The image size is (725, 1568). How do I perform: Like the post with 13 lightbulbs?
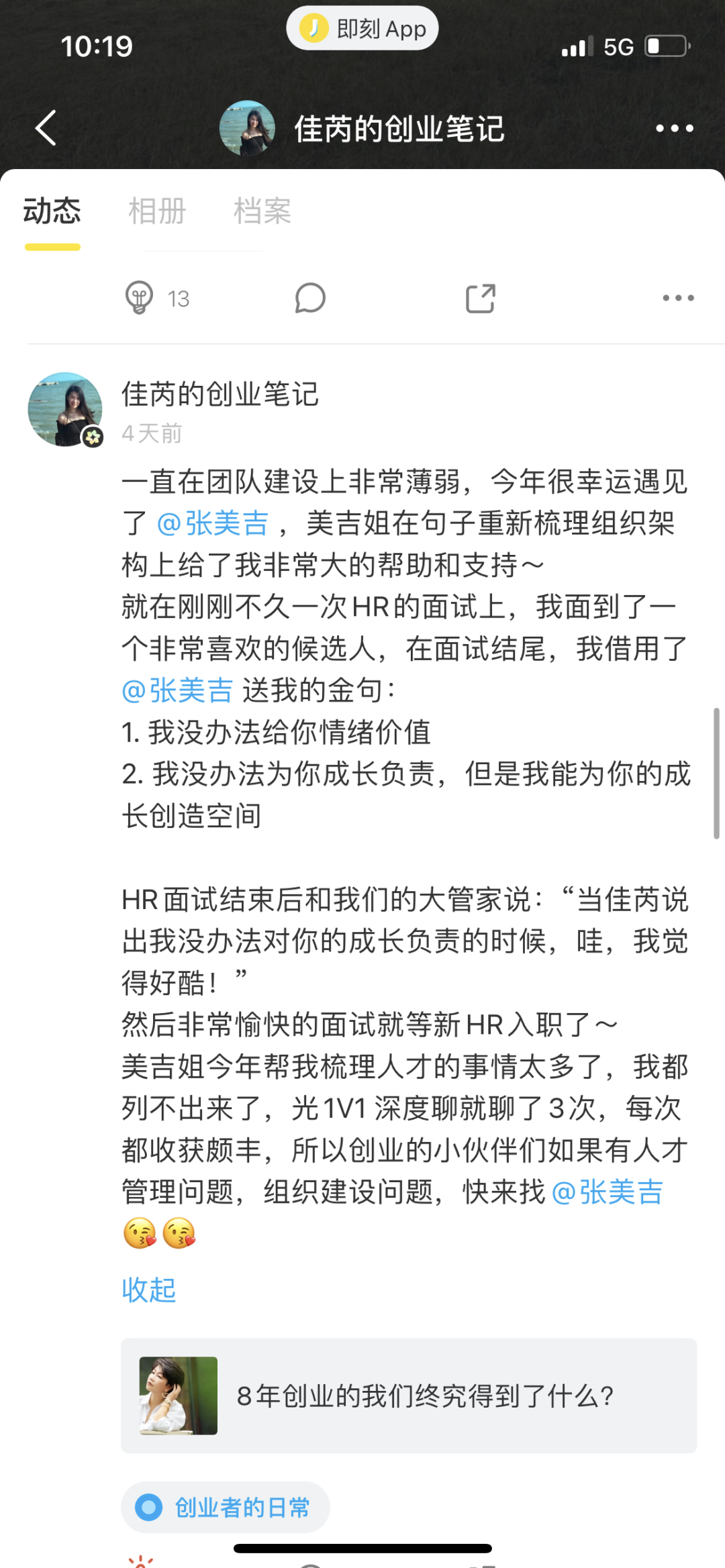pyautogui.click(x=140, y=299)
